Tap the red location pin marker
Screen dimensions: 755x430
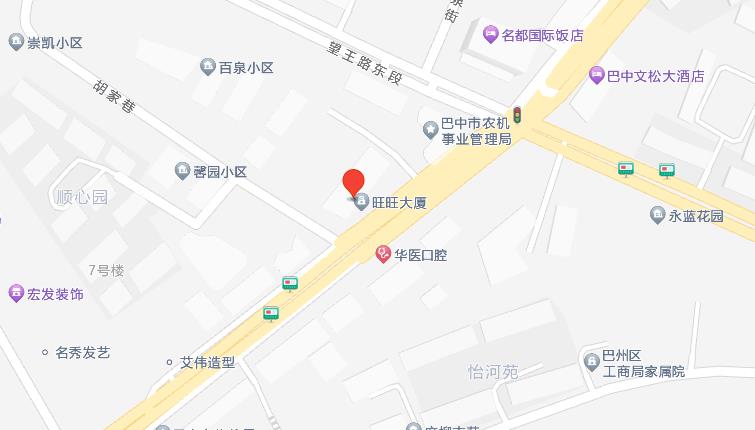click(x=352, y=183)
